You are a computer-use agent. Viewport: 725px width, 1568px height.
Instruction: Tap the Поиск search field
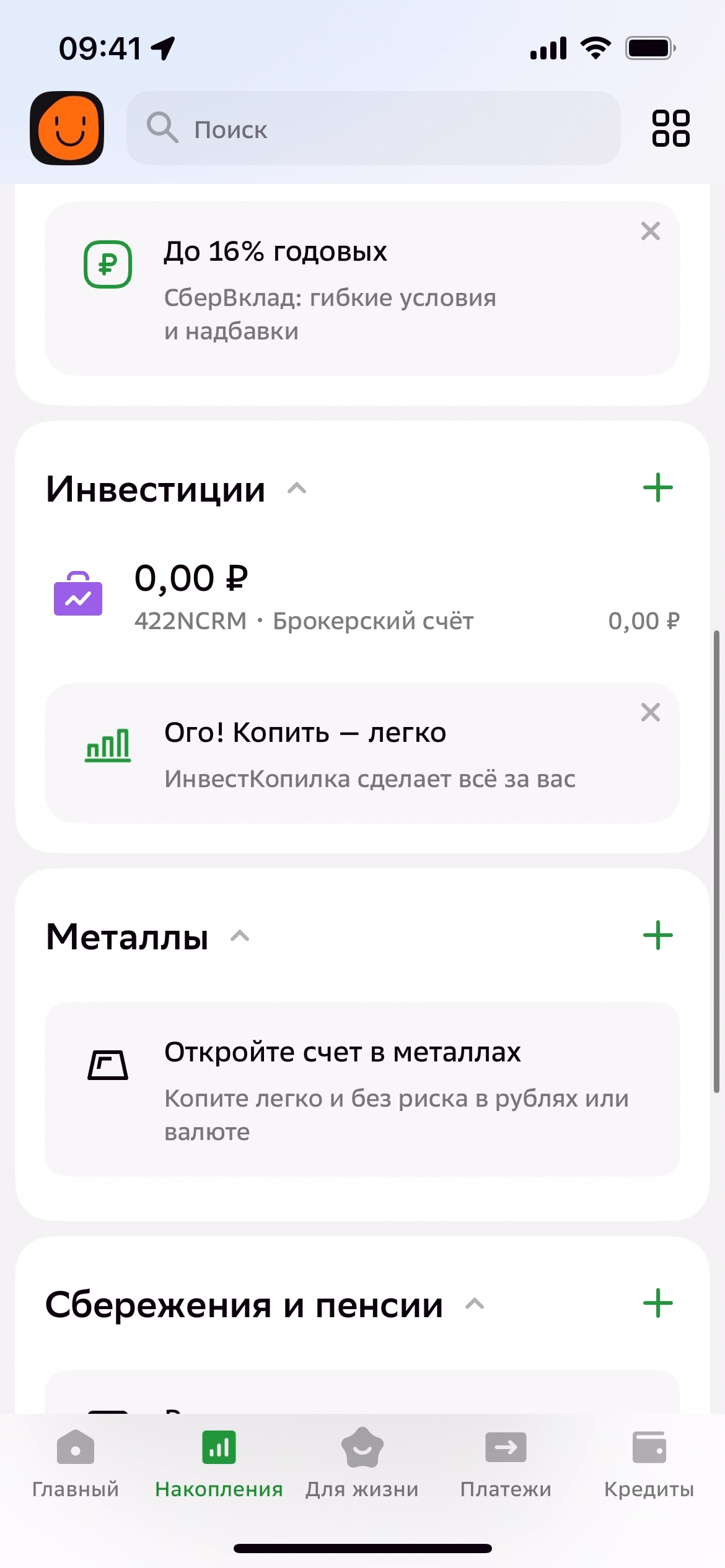[373, 129]
